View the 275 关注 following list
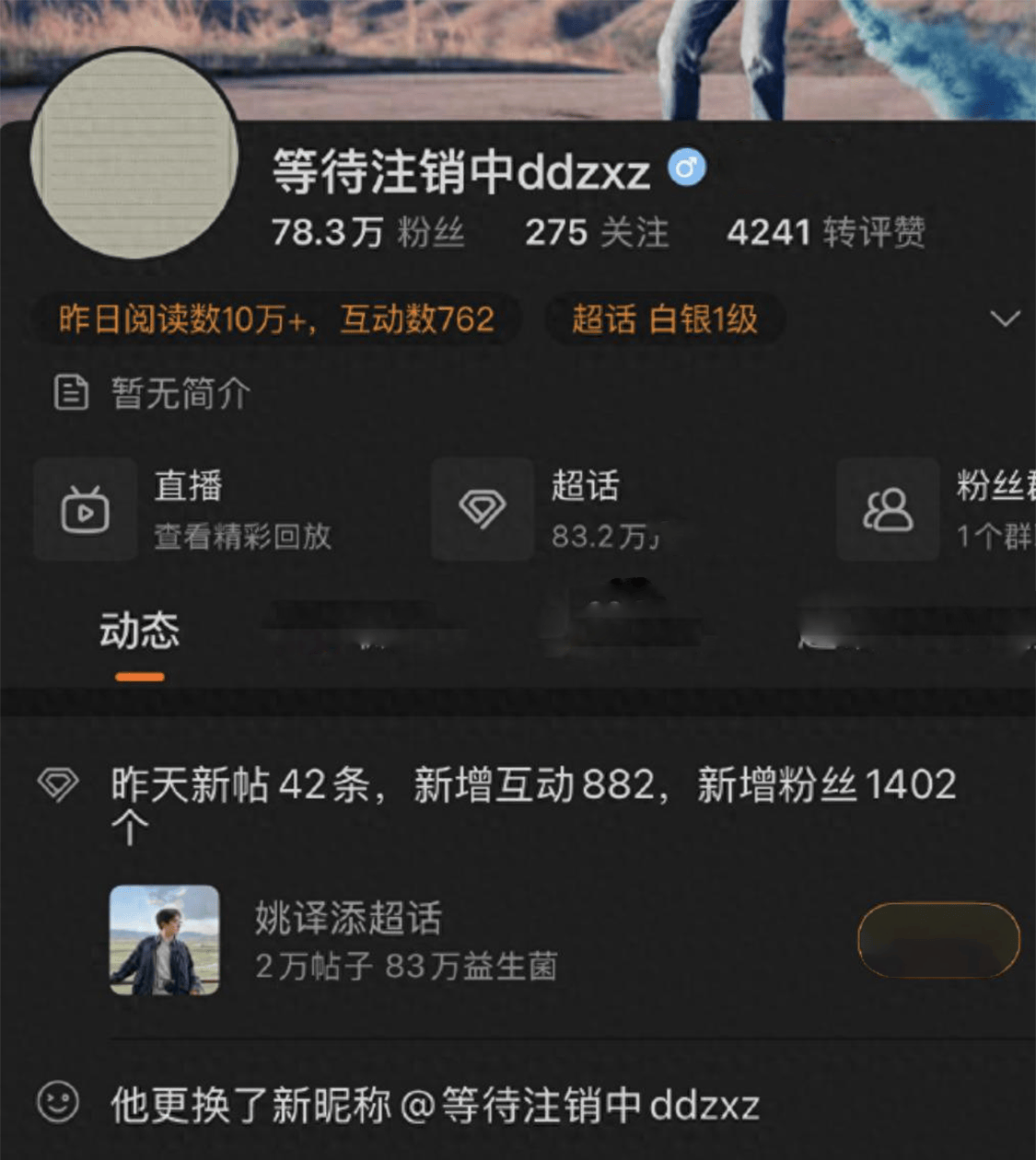This screenshot has height=1160, width=1036. (x=596, y=233)
